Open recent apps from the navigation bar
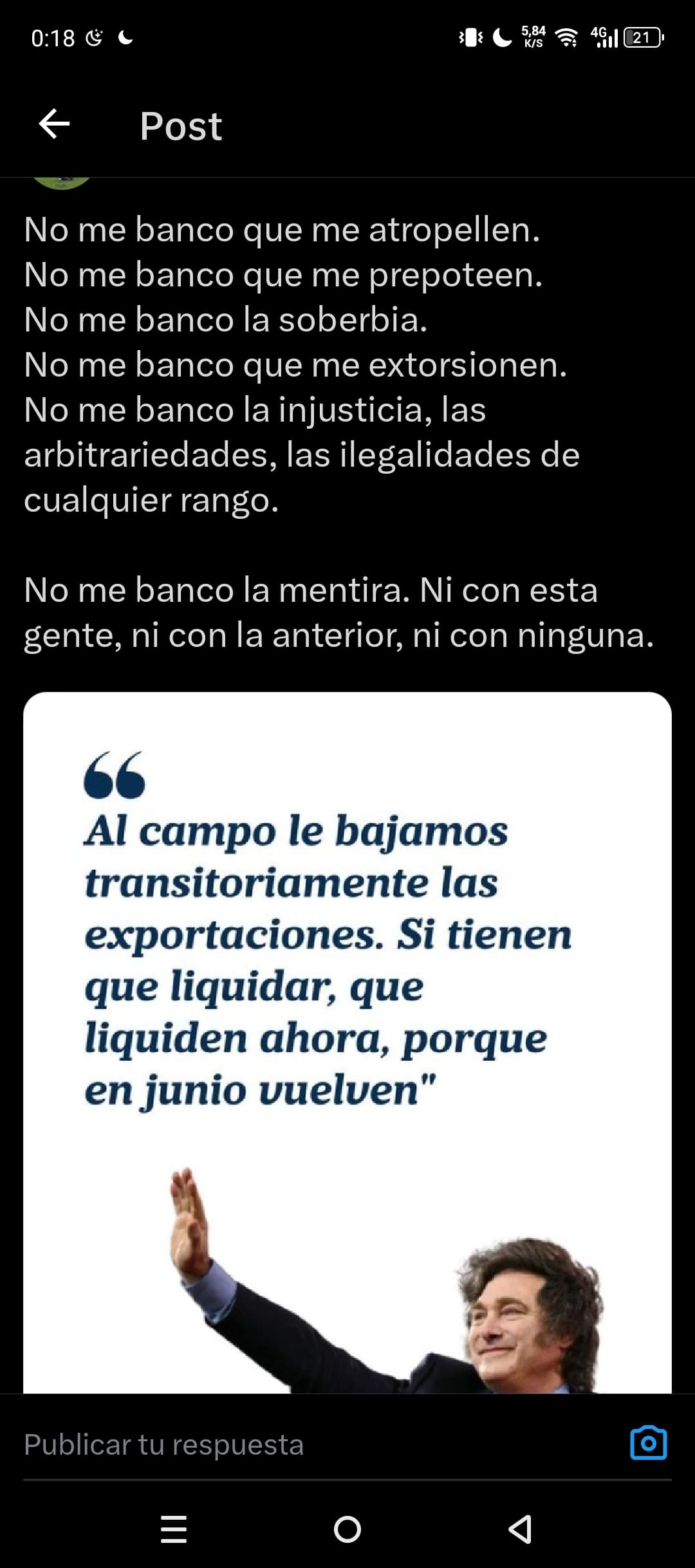The image size is (695, 1568). click(174, 1529)
